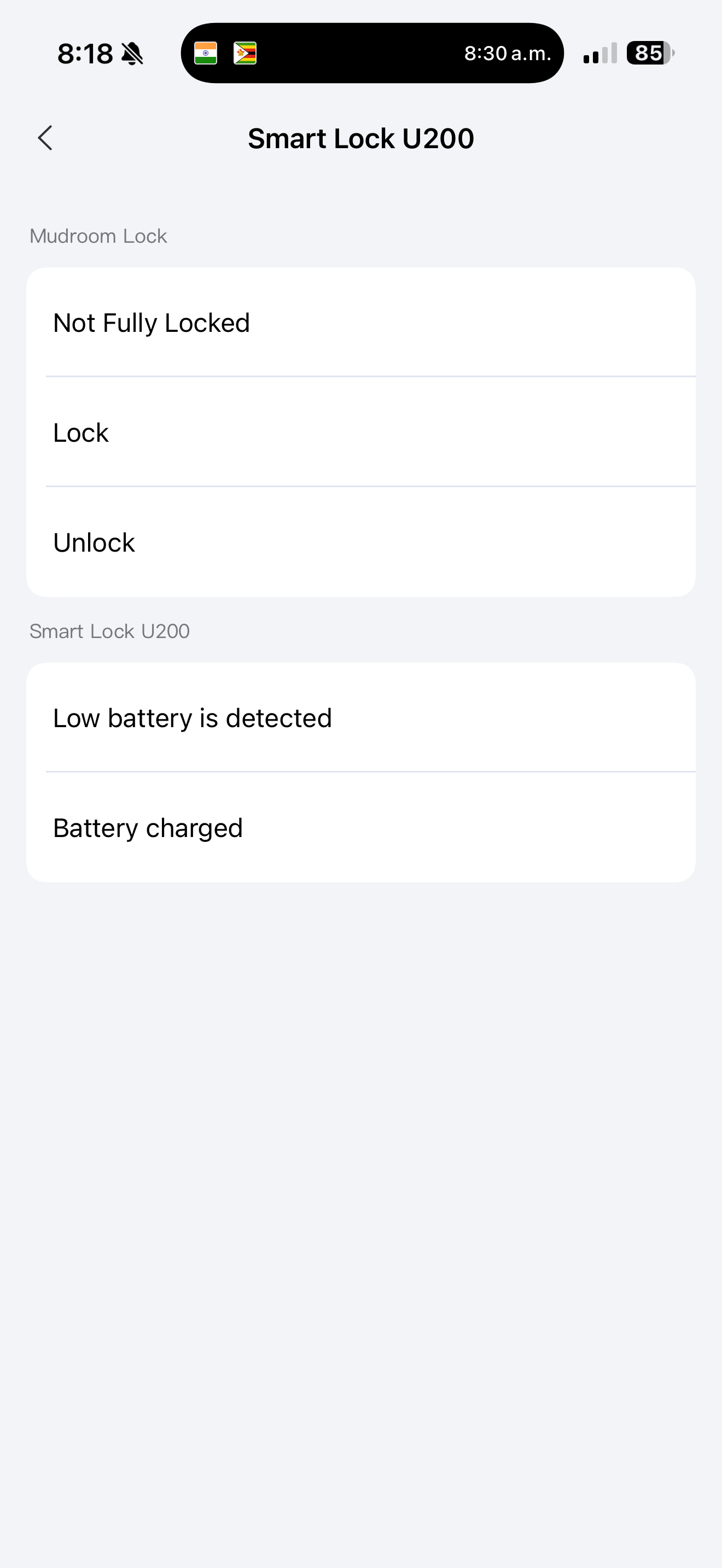Select Low battery is detected
This screenshot has width=722, height=1568.
360,718
